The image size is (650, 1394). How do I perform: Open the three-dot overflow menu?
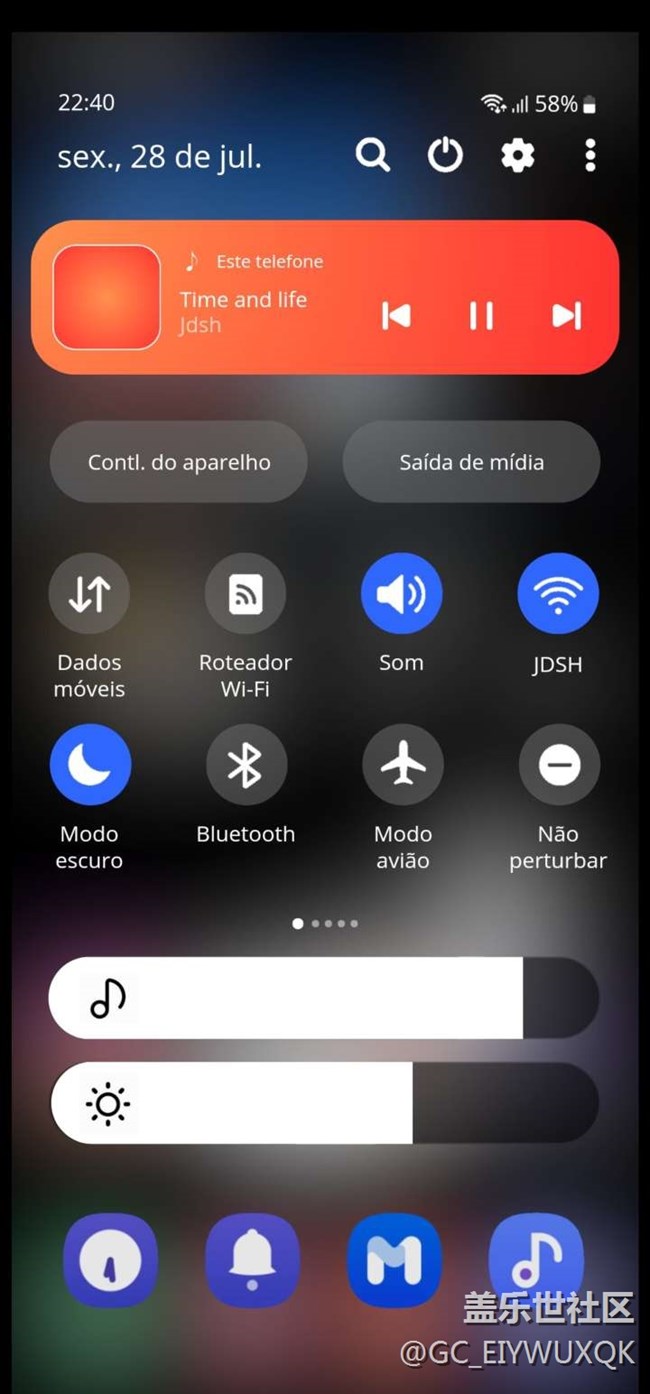click(590, 155)
